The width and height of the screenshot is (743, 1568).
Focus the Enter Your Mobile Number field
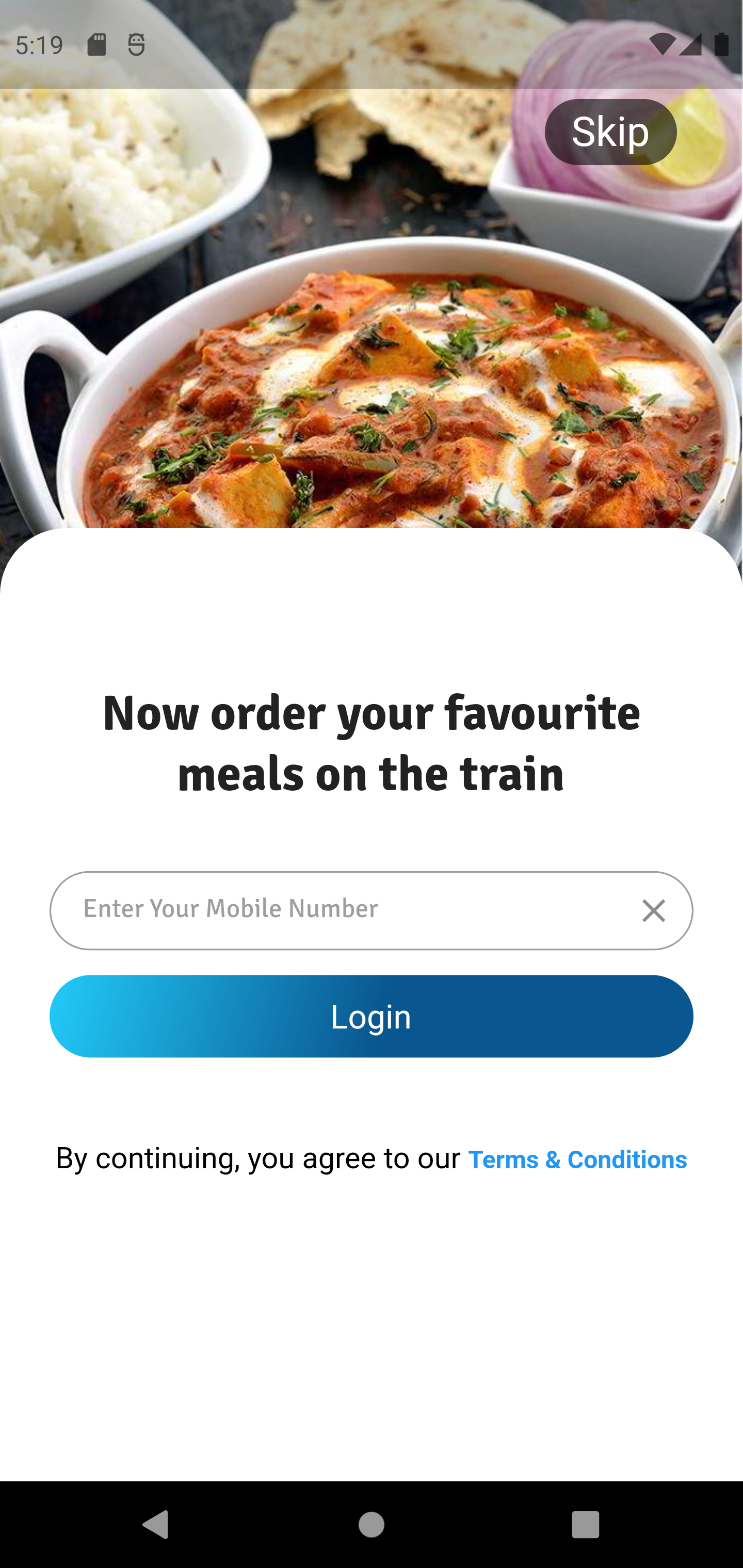pyautogui.click(x=341, y=910)
